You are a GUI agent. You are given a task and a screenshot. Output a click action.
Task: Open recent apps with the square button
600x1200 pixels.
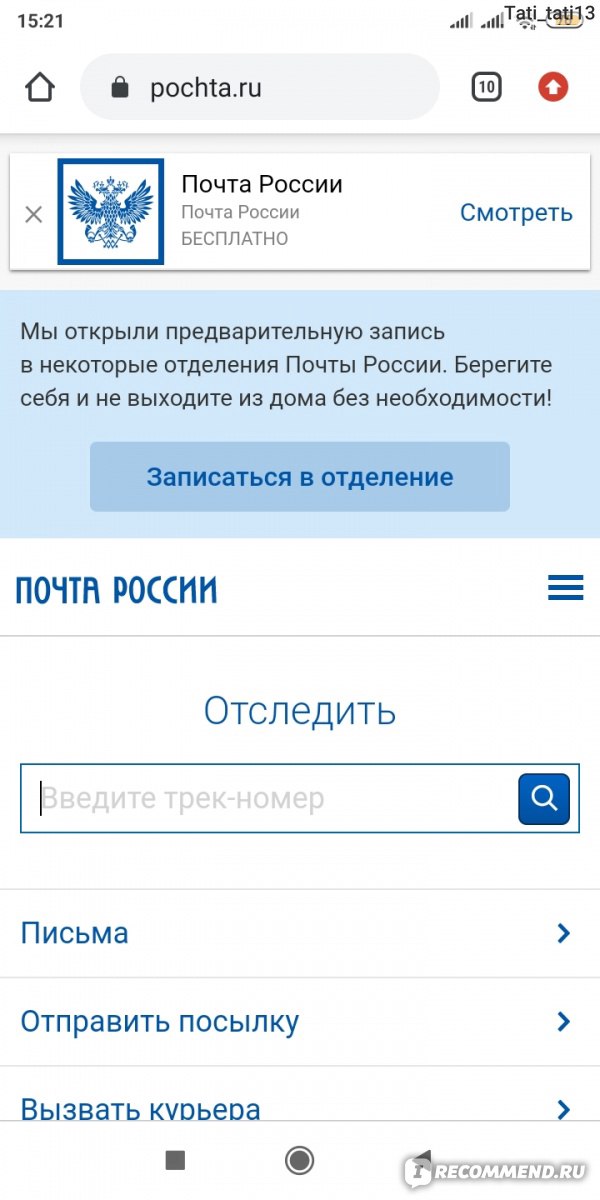pyautogui.click(x=175, y=1160)
